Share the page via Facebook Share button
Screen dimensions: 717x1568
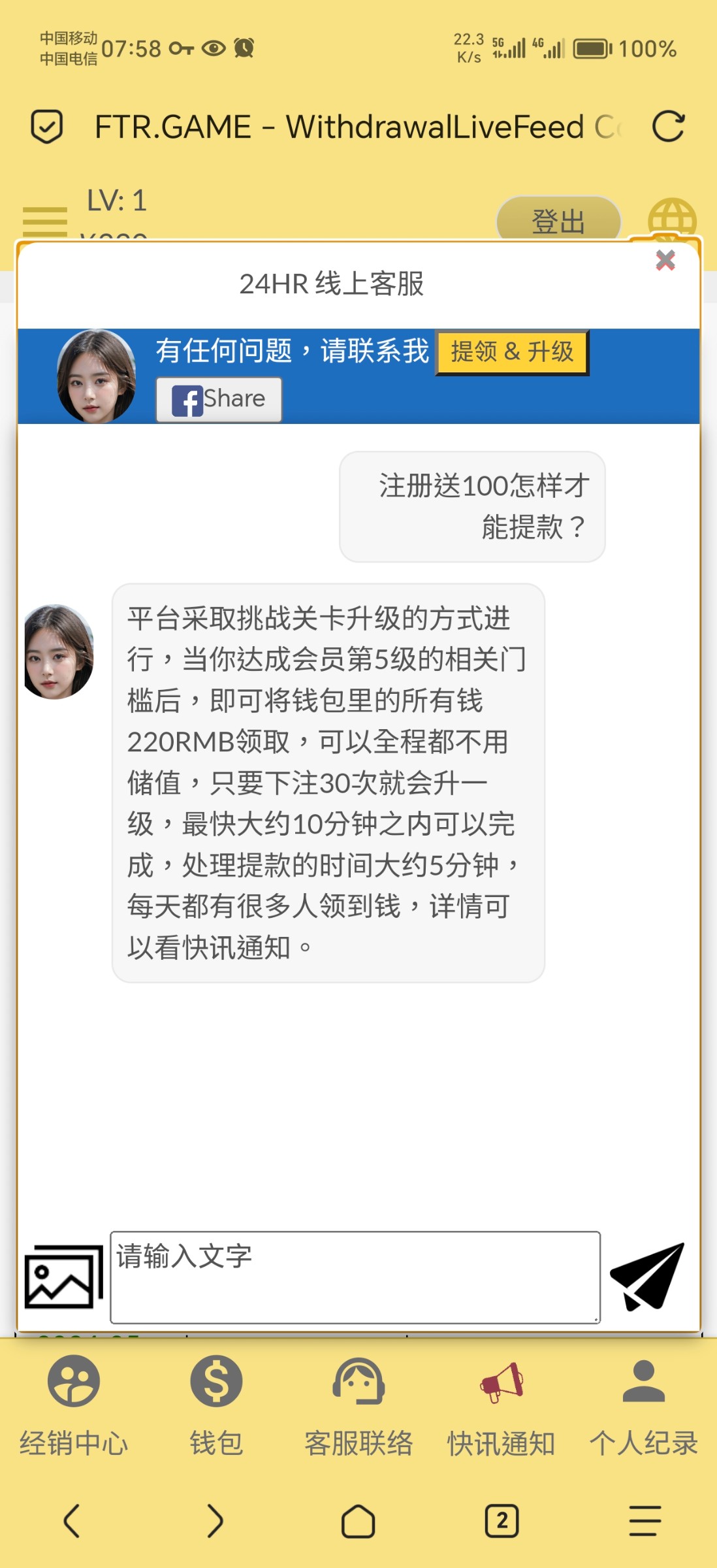[x=218, y=399]
